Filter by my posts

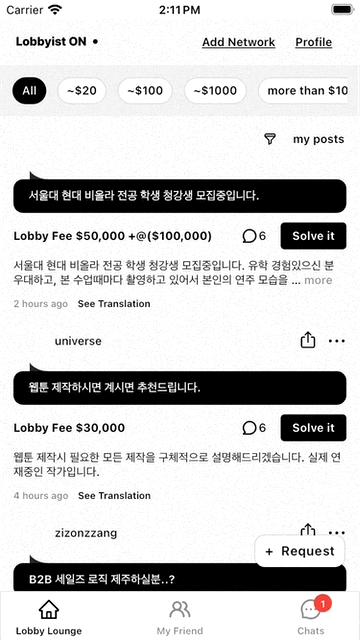click(304, 139)
